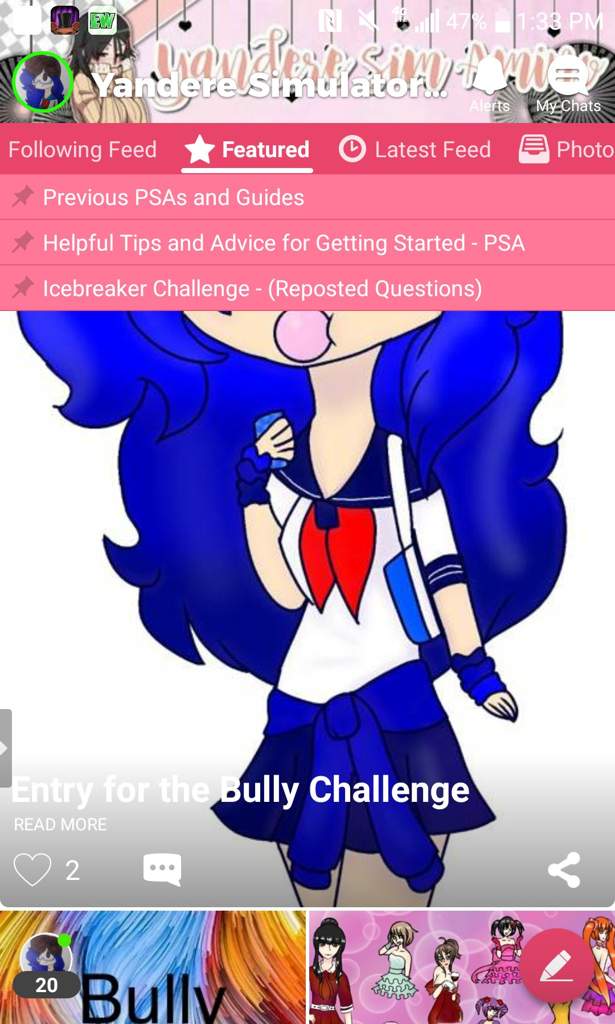Select the Featured tab
This screenshot has height=1024, width=615.
pos(247,150)
